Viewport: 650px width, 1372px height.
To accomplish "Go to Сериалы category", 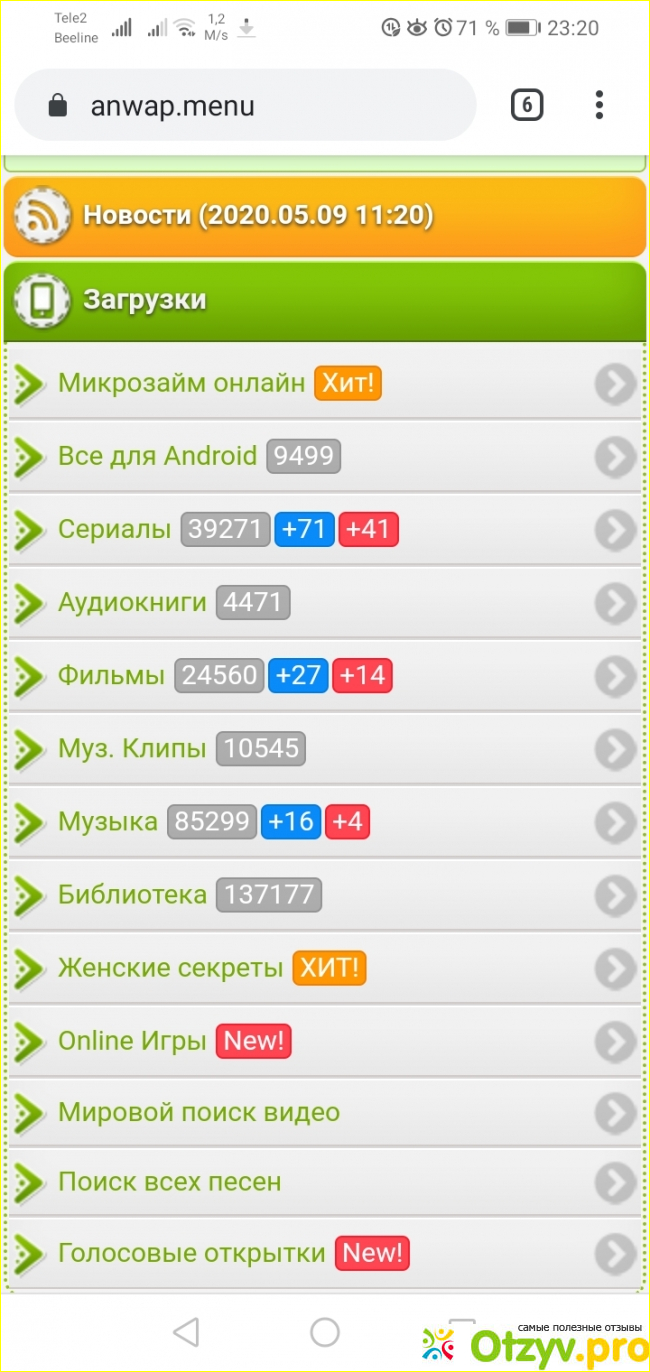I will click(114, 529).
